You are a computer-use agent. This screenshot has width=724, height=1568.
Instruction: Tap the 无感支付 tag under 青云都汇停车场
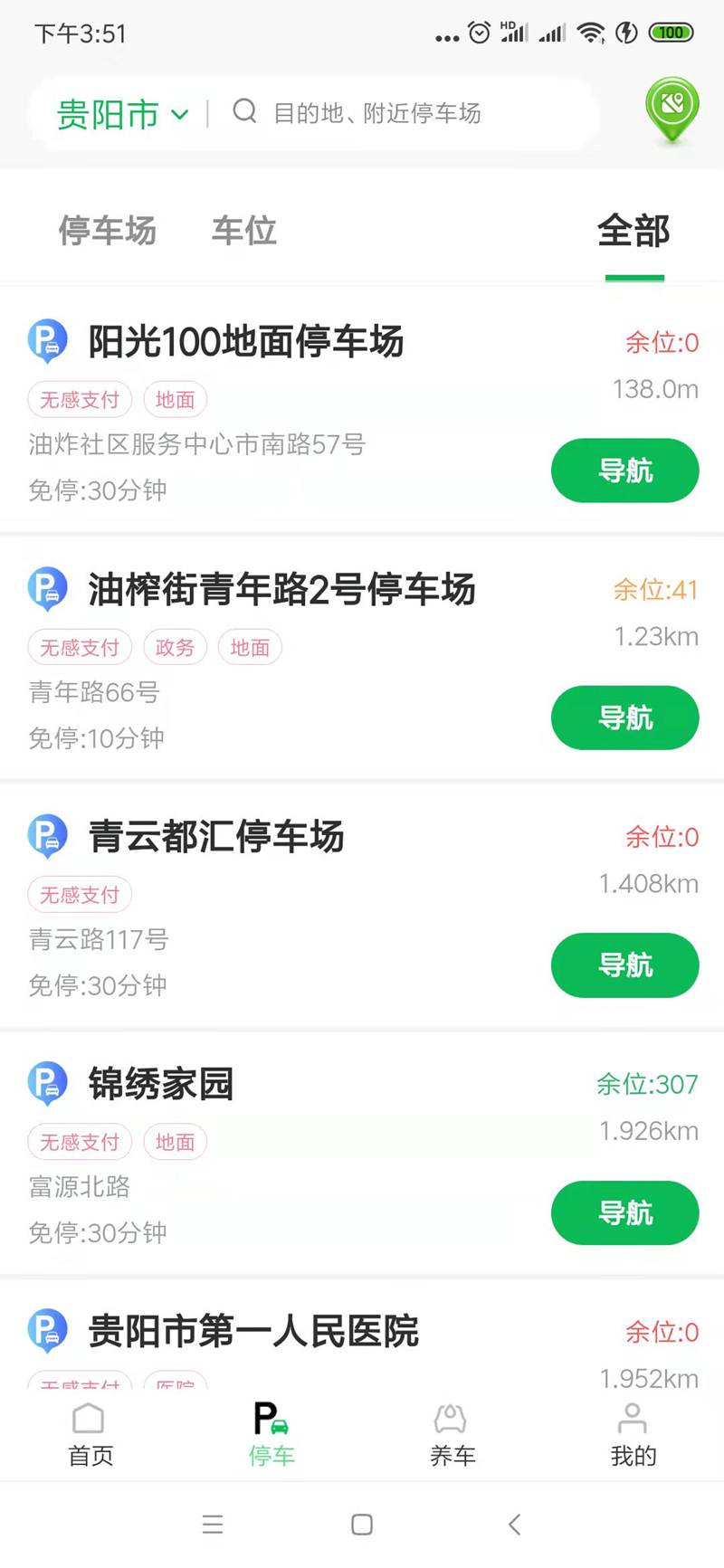coord(79,894)
